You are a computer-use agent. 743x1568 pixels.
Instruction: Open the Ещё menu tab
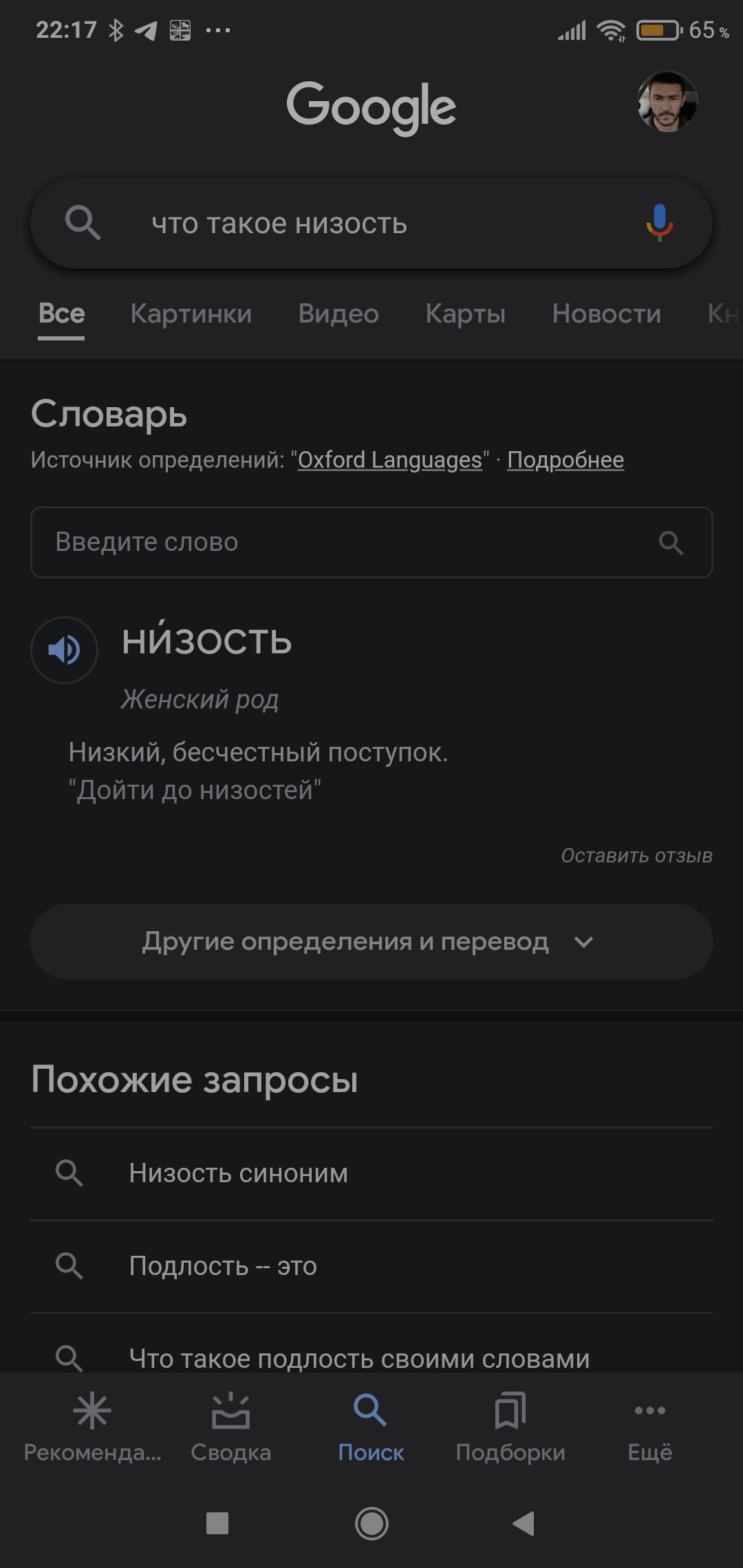pos(649,1426)
